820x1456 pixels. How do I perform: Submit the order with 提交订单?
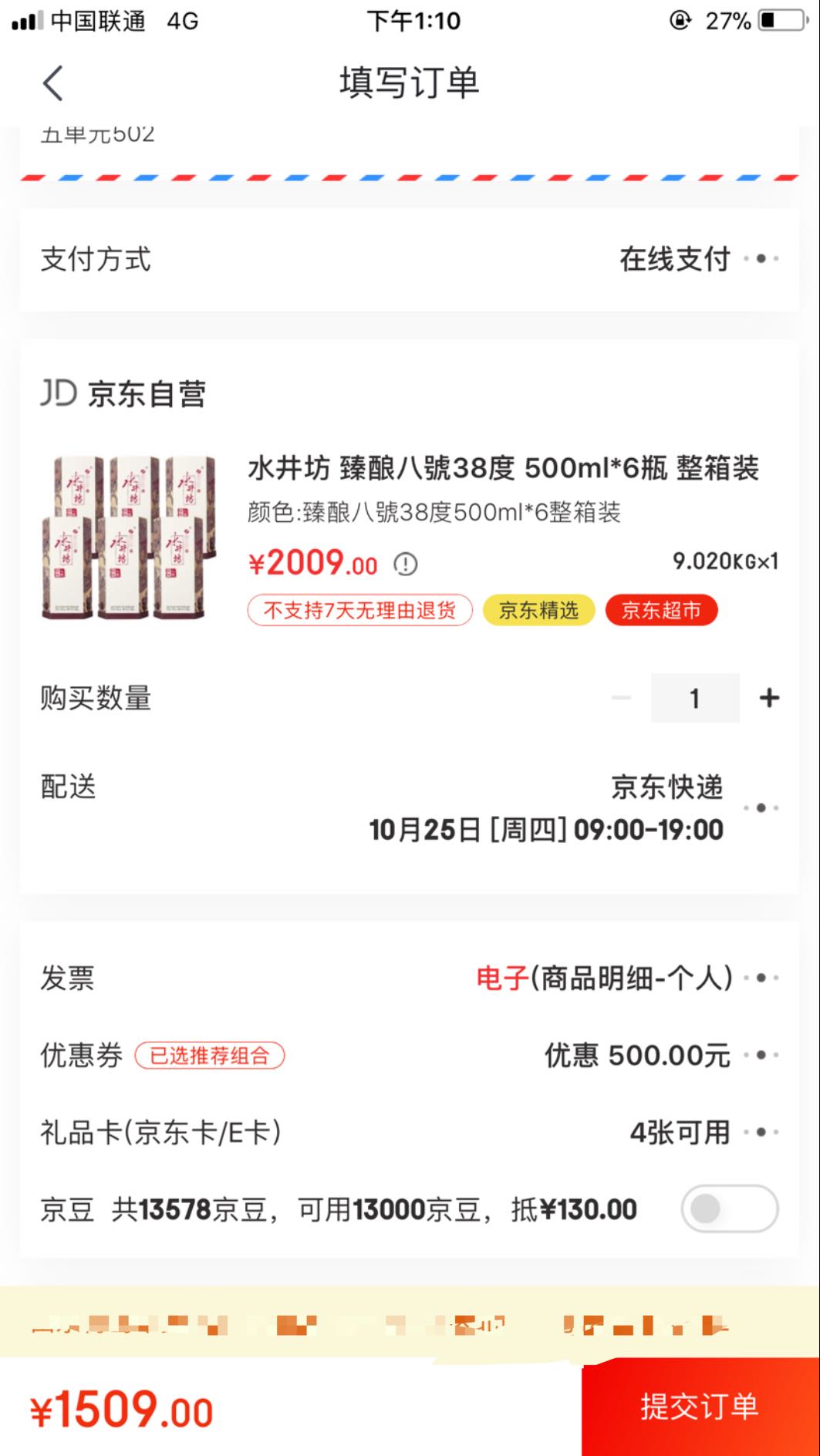[700, 1407]
